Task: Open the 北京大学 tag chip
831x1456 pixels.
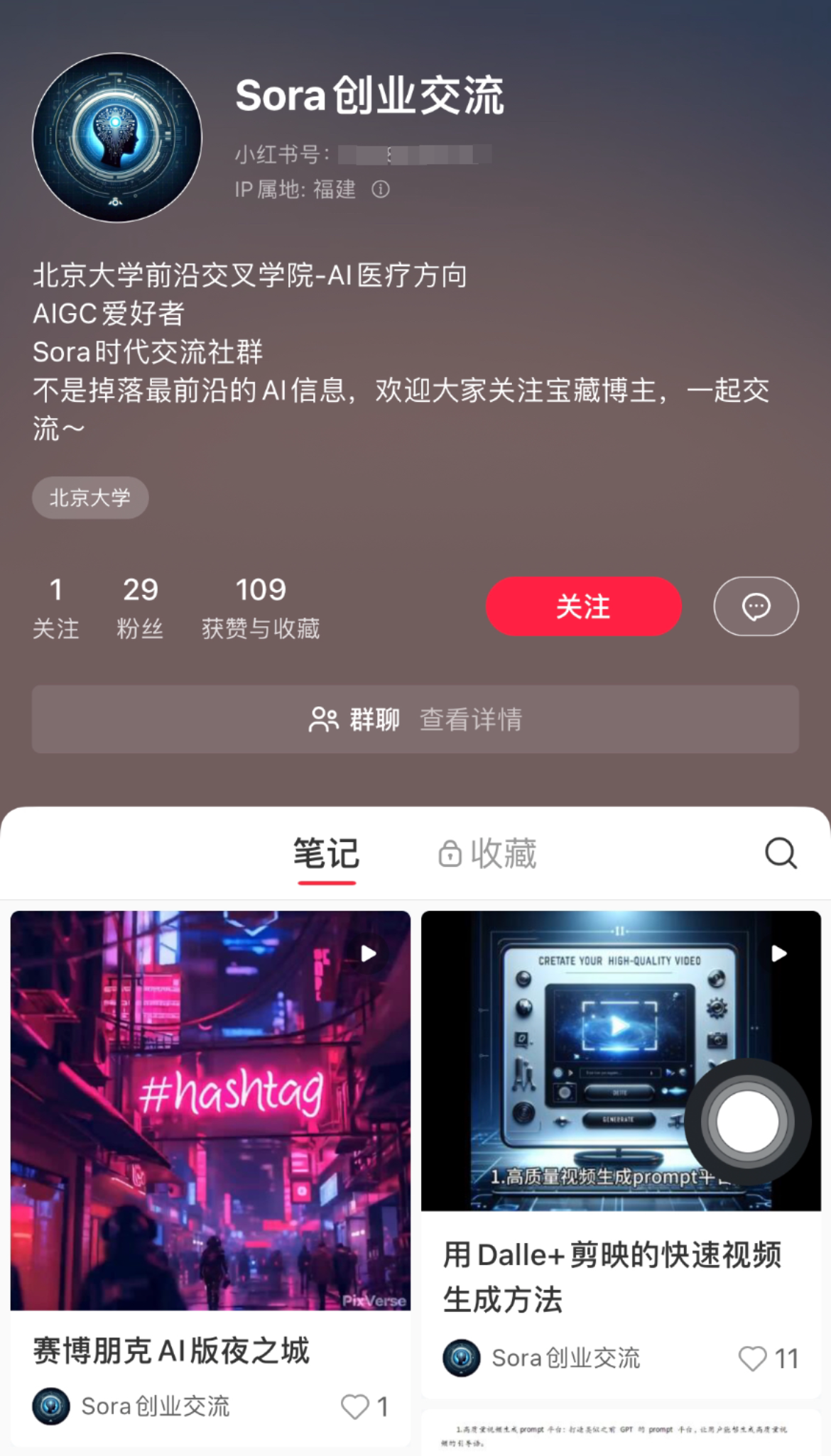Action: tap(90, 498)
